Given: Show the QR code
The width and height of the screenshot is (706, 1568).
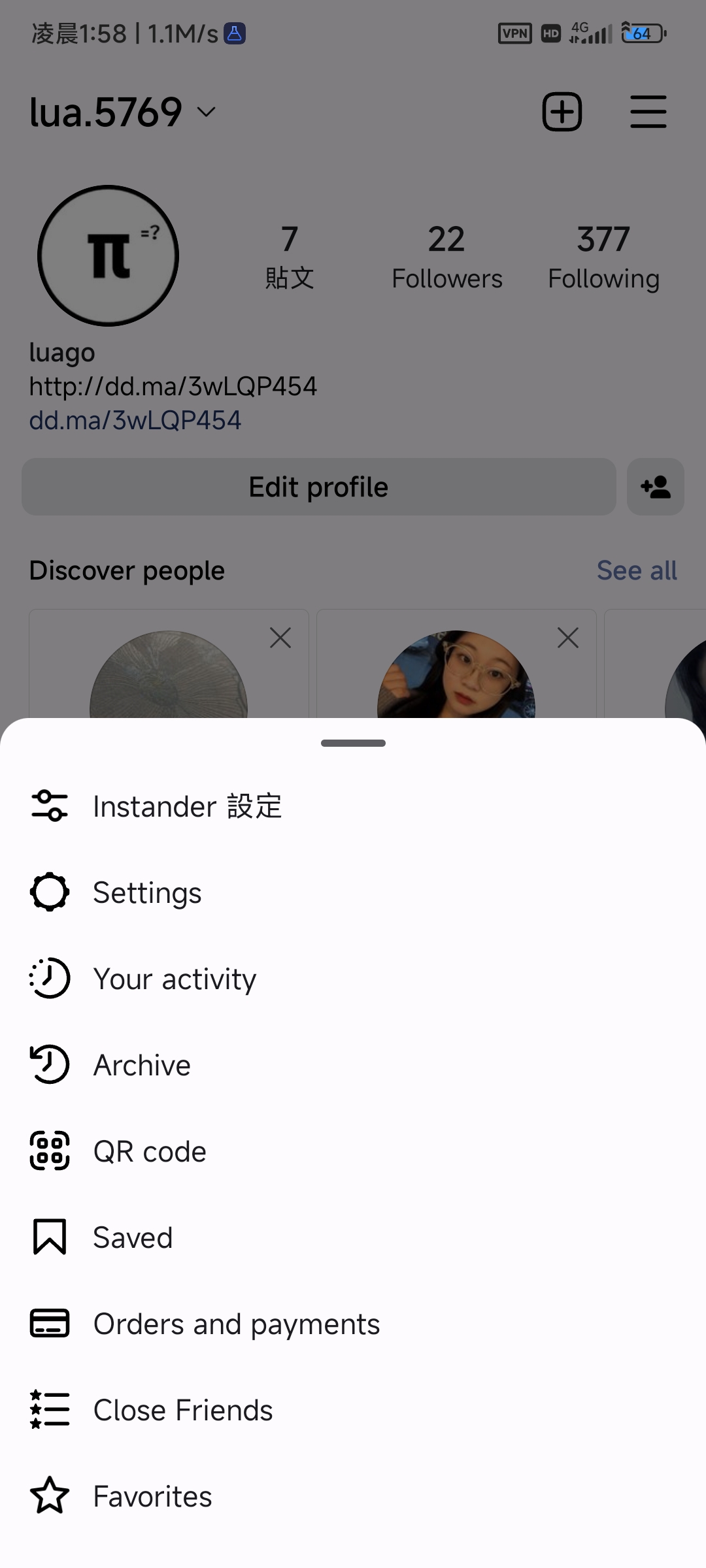Looking at the screenshot, I should tap(150, 1151).
